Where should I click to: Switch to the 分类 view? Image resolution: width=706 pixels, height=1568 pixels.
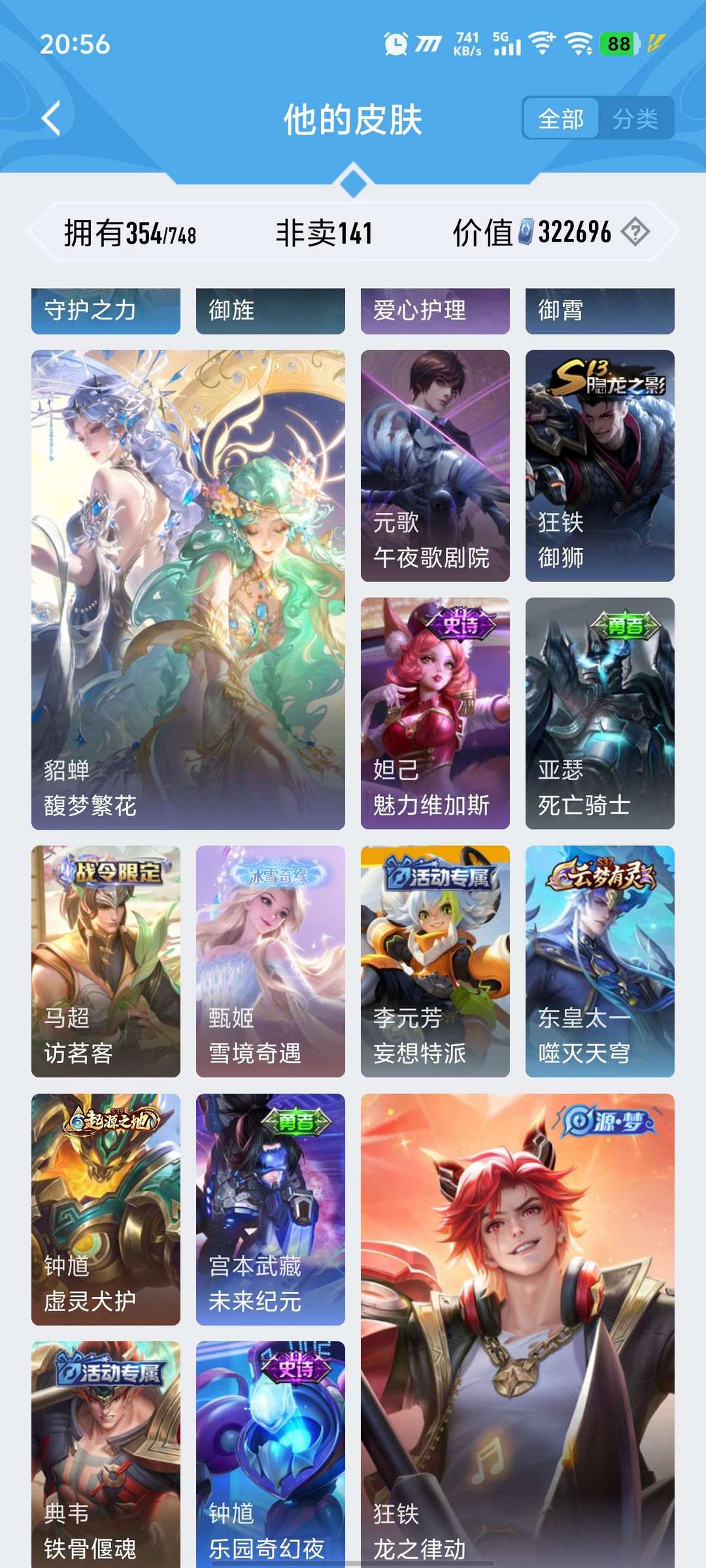635,119
